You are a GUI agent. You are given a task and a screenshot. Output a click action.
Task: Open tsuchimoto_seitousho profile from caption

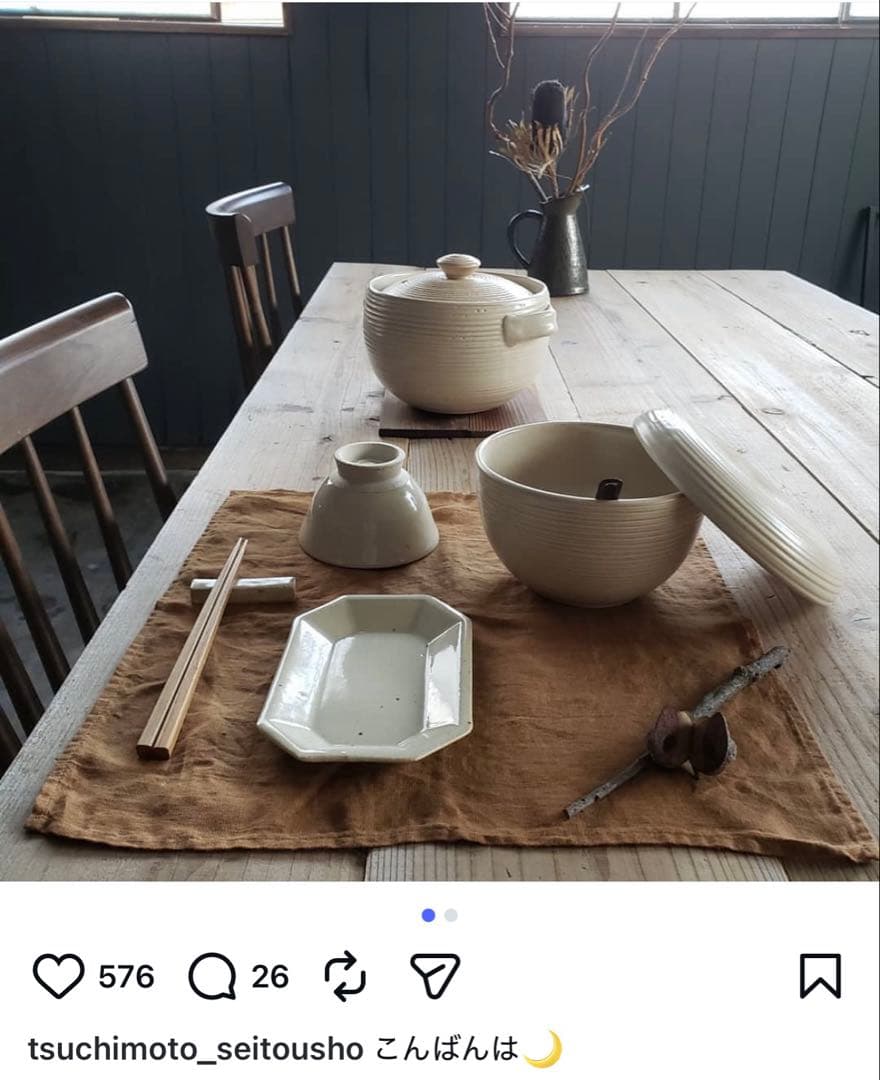point(195,1049)
